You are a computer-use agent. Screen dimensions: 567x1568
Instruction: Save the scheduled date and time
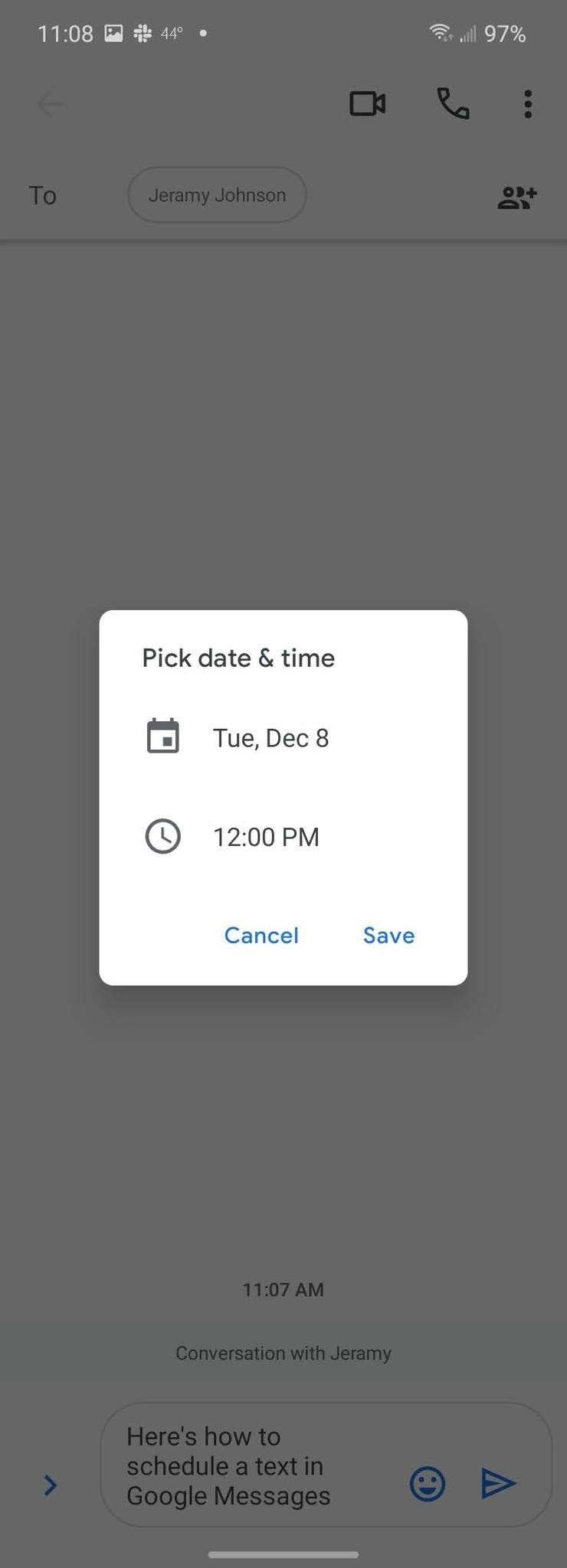tap(388, 935)
